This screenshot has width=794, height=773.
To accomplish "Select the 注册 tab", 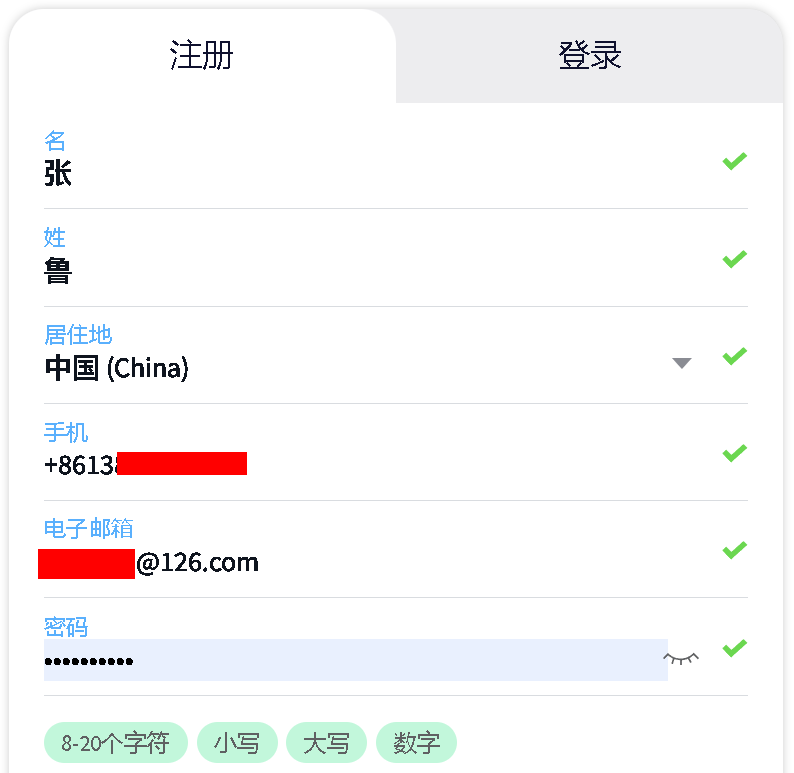I will 202,55.
